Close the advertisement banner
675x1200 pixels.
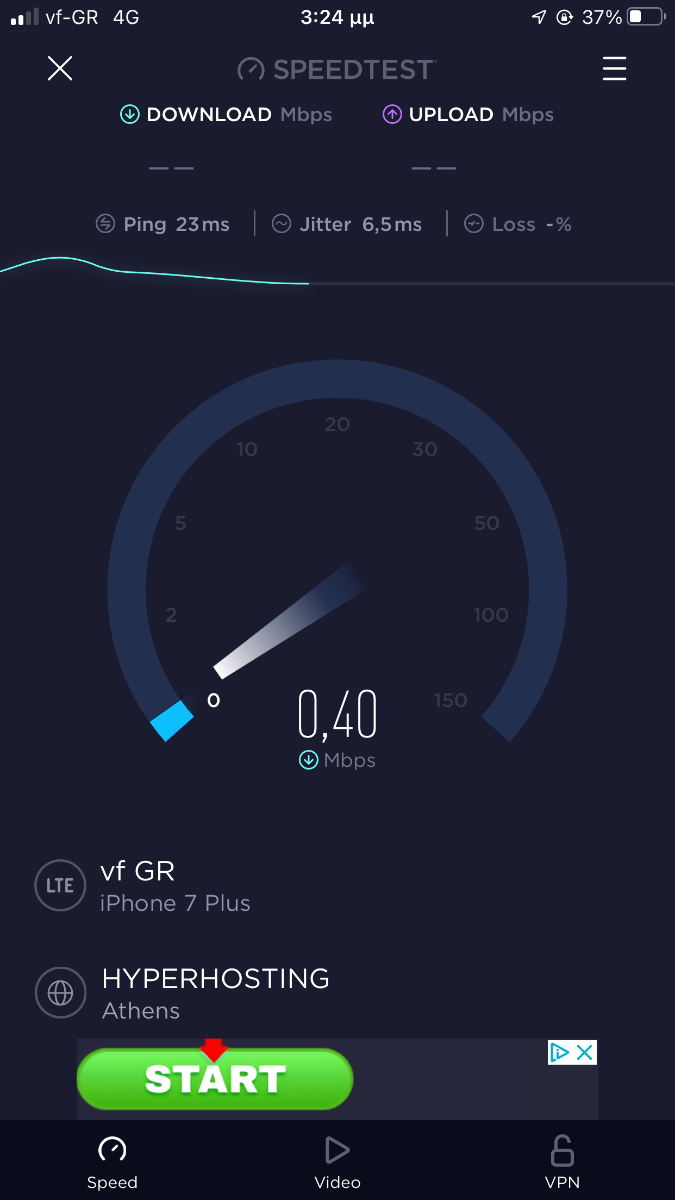(x=585, y=1052)
